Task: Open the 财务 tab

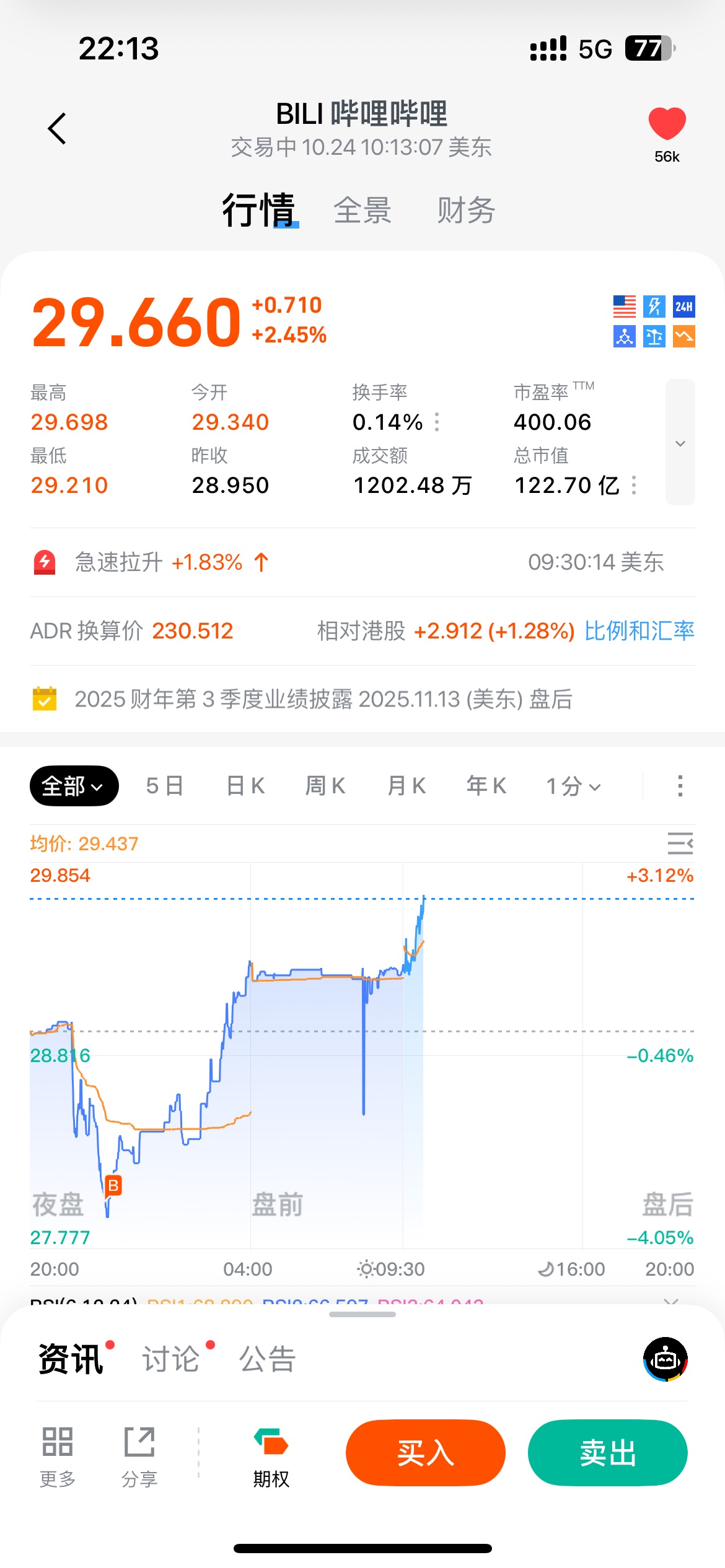Action: pos(466,211)
